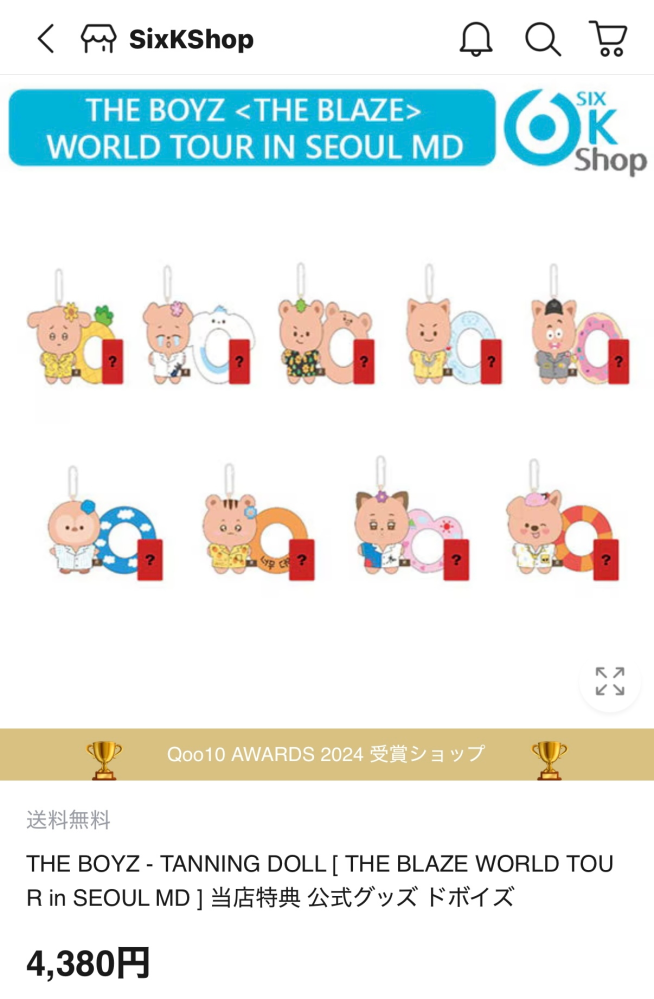Go back with the arrow icon
Viewport: 654px width, 999px height.
(46, 39)
